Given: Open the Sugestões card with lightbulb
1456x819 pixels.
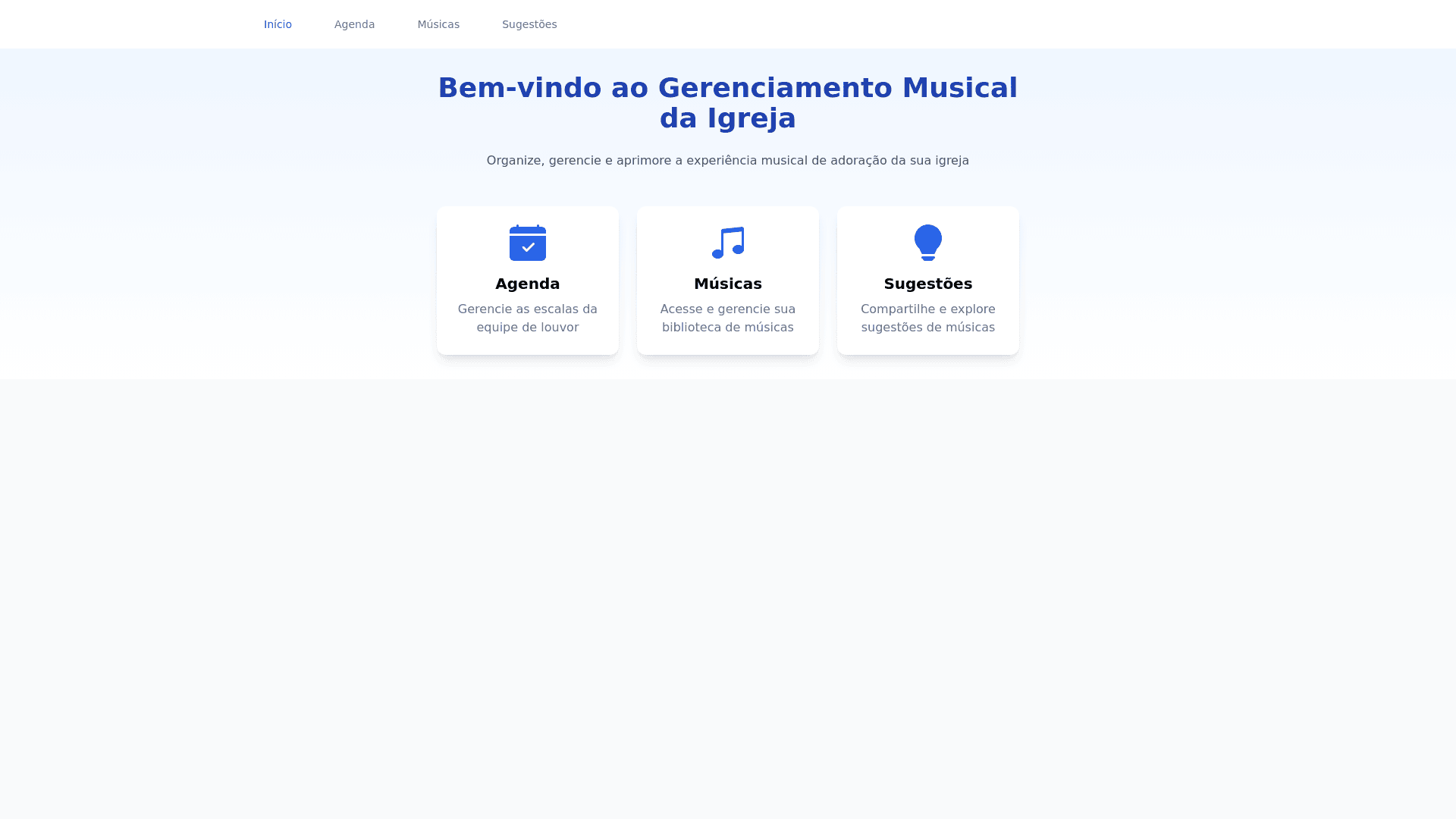Looking at the screenshot, I should point(928,281).
